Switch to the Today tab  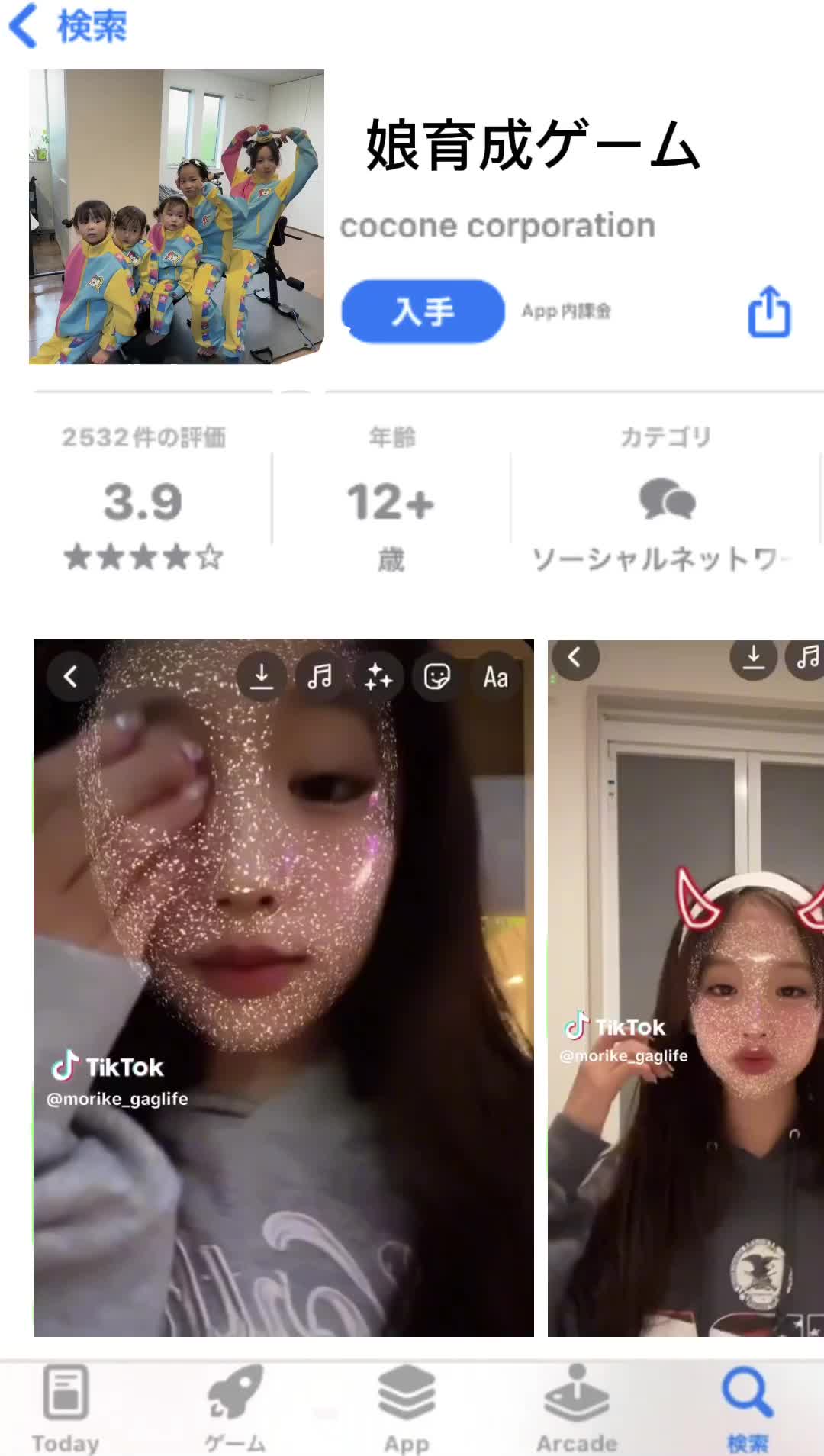tap(66, 1409)
